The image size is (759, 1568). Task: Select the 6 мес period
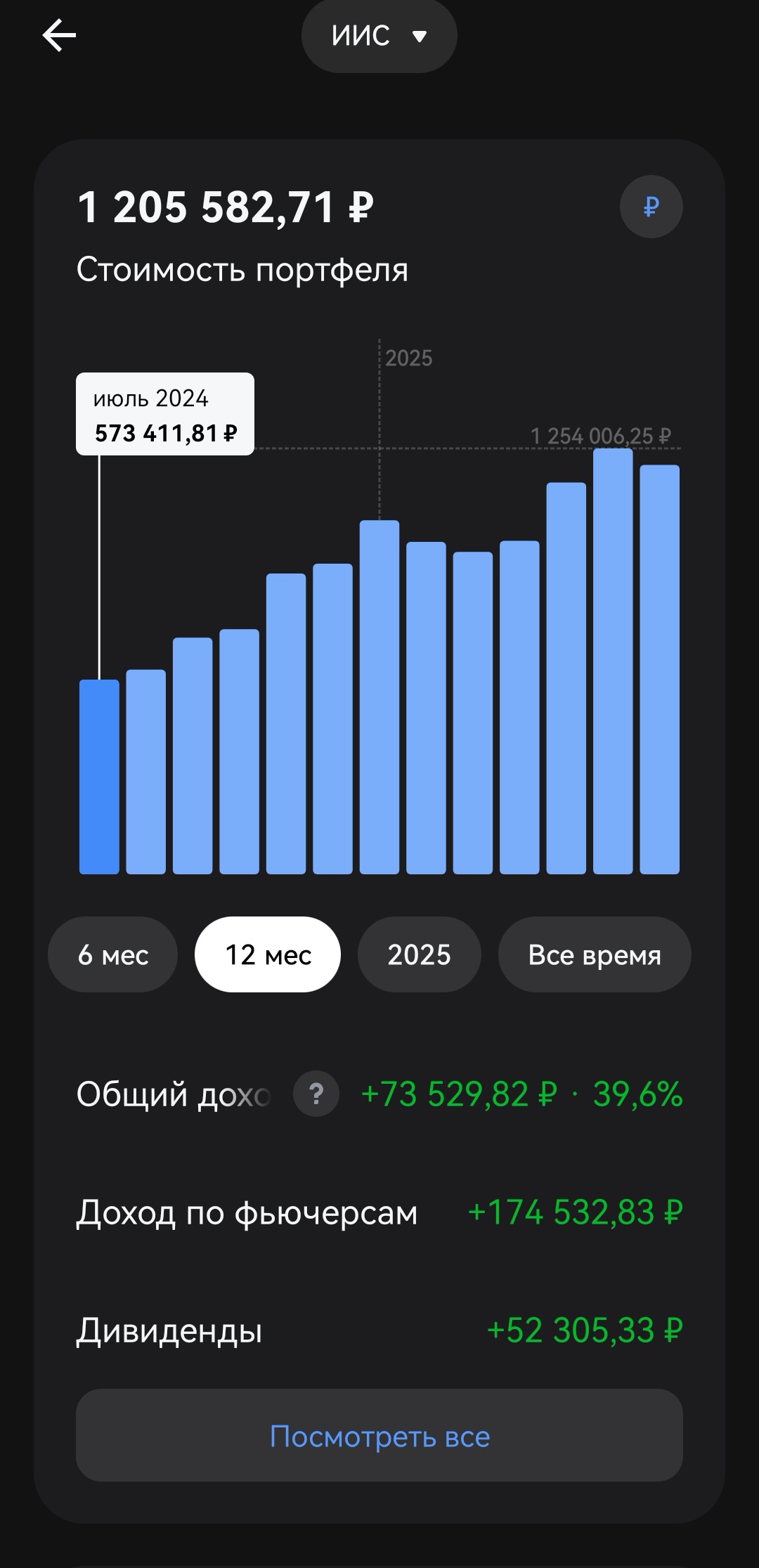[x=113, y=954]
